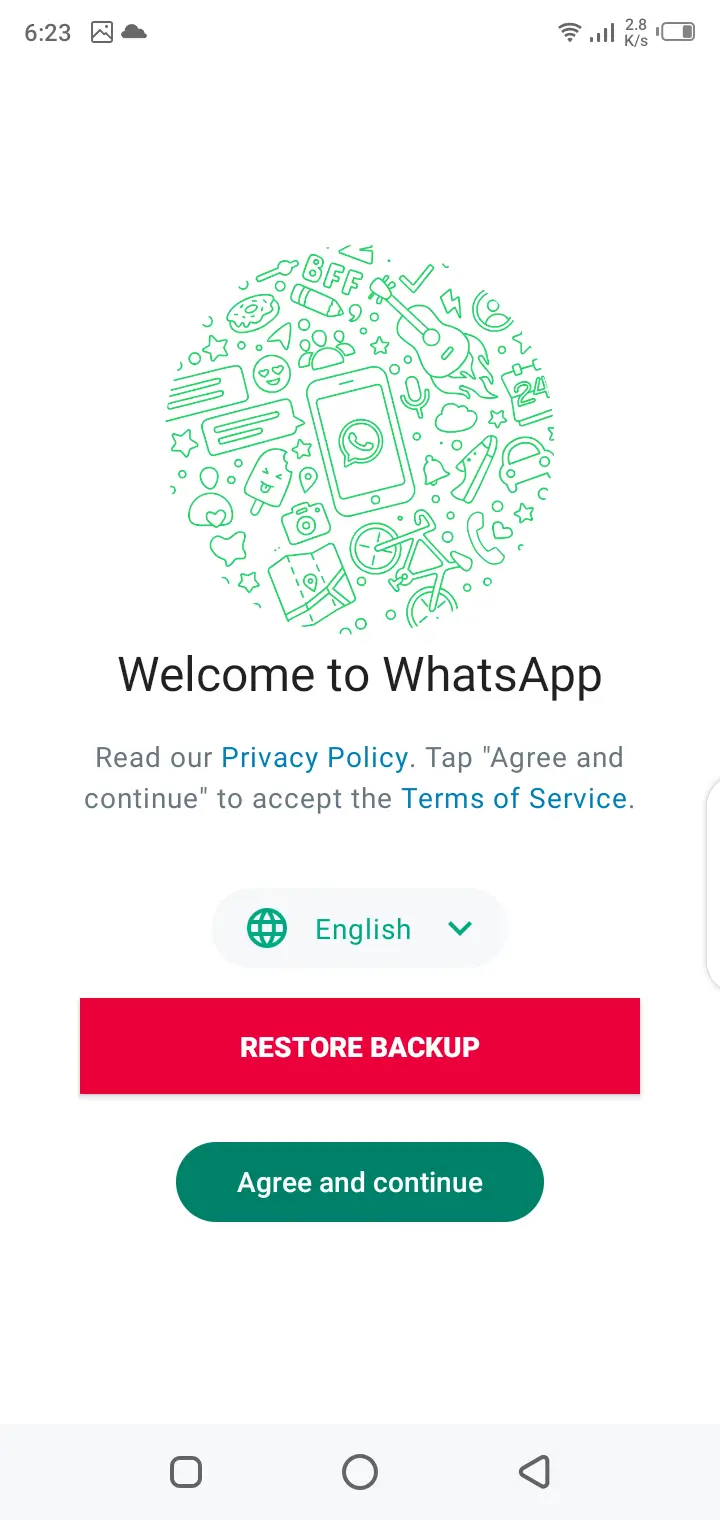Tap Agree and continue
Image resolution: width=720 pixels, height=1520 pixels.
[x=360, y=1182]
